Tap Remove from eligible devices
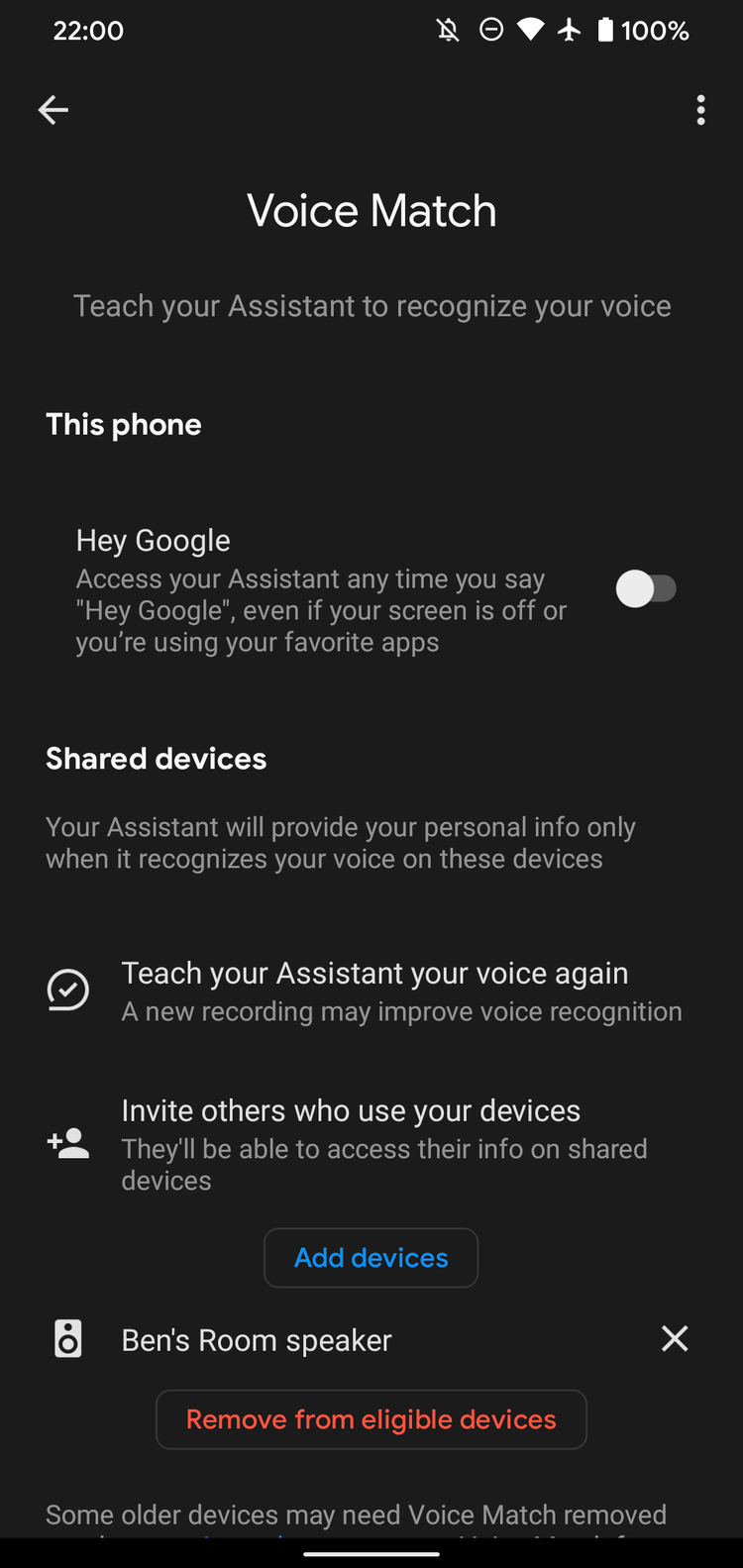Viewport: 743px width, 1568px height. (371, 1419)
